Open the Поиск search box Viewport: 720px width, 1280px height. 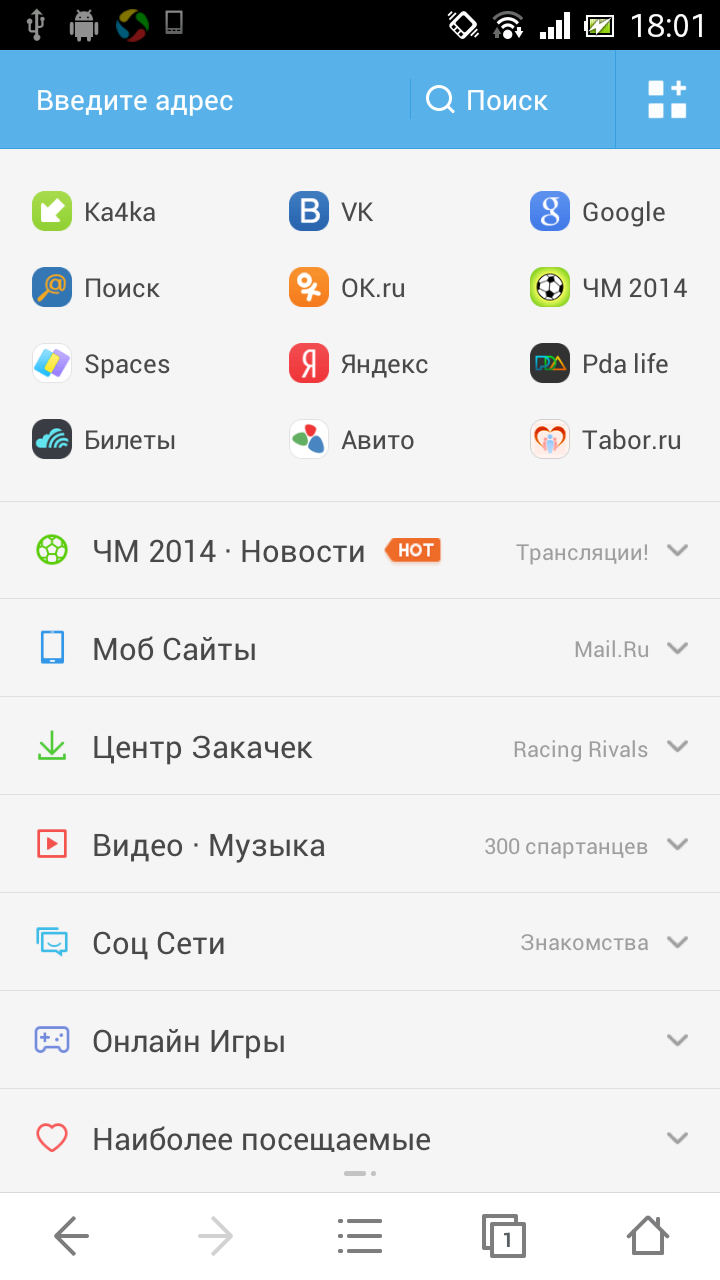pyautogui.click(x=488, y=101)
